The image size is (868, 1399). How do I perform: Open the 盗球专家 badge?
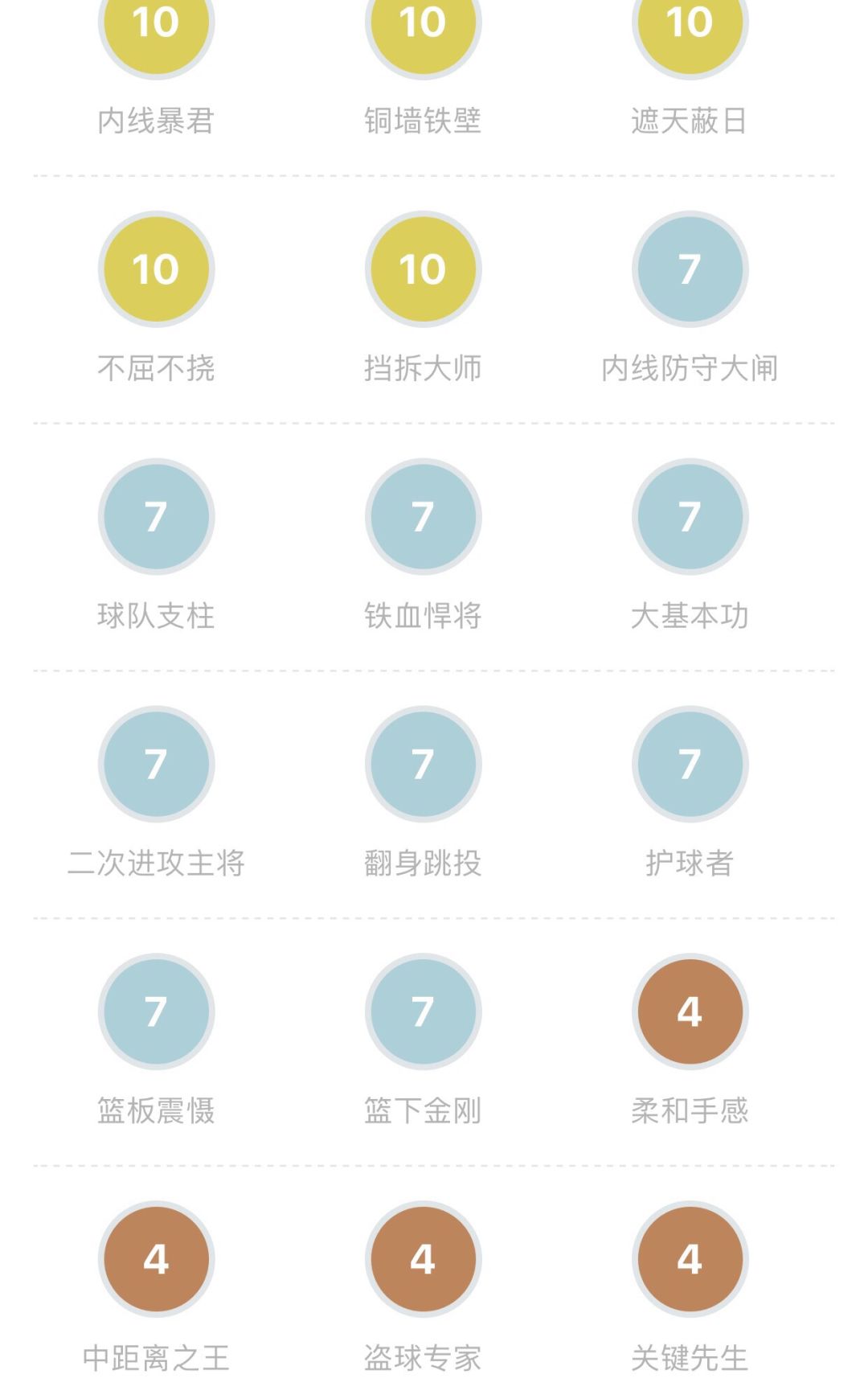pos(423,1261)
